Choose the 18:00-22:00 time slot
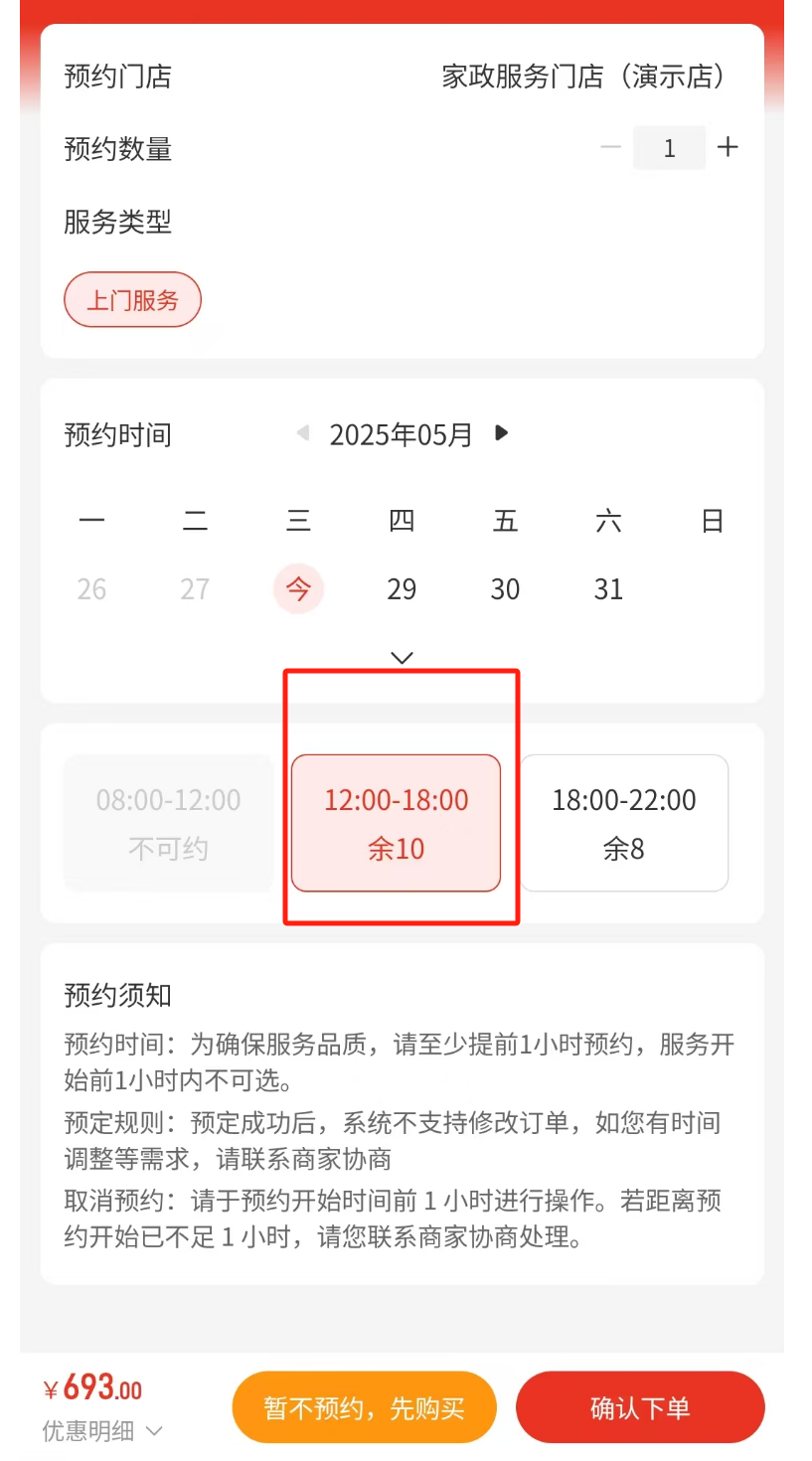 (624, 823)
